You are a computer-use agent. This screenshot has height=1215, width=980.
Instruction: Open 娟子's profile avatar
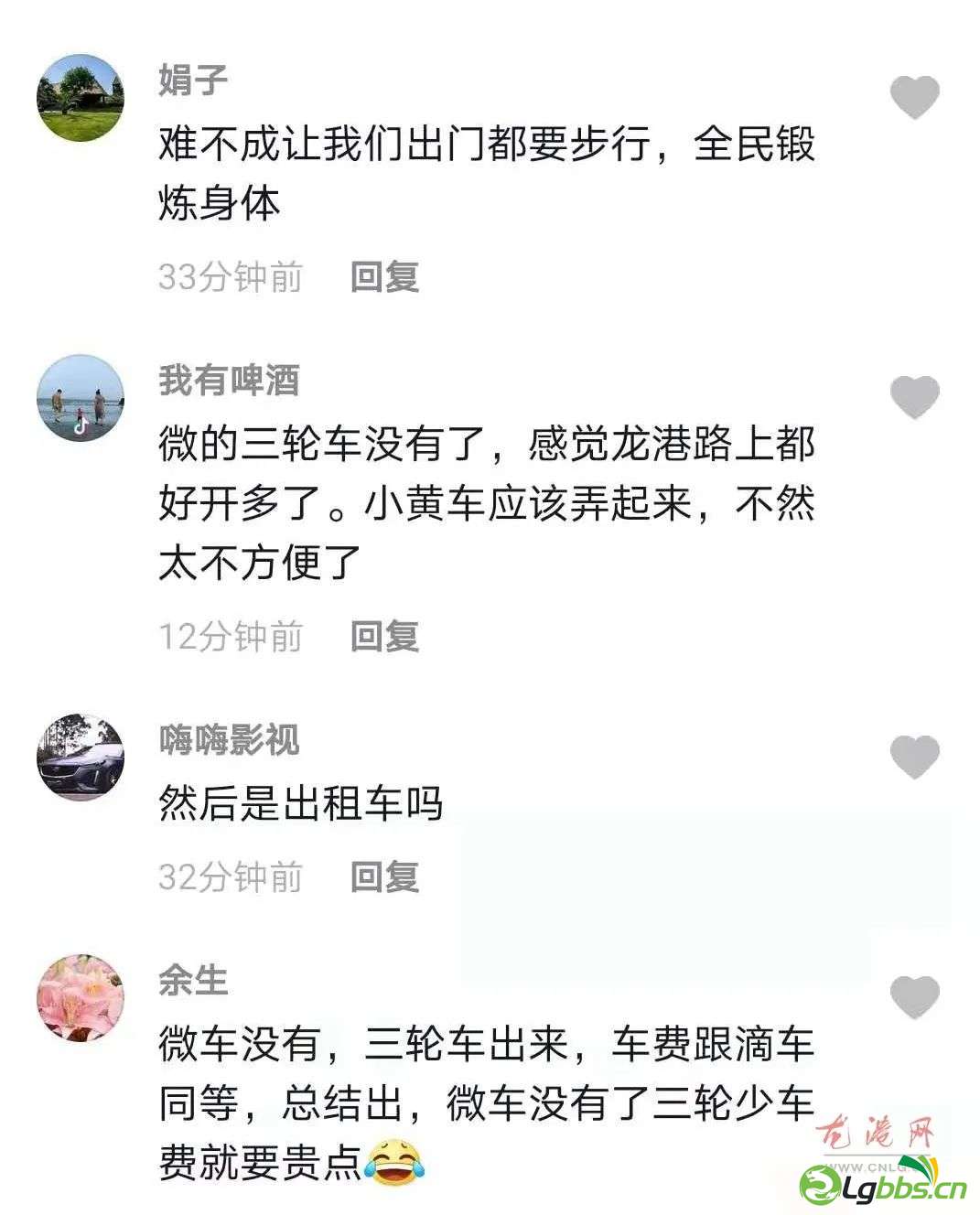tap(81, 98)
